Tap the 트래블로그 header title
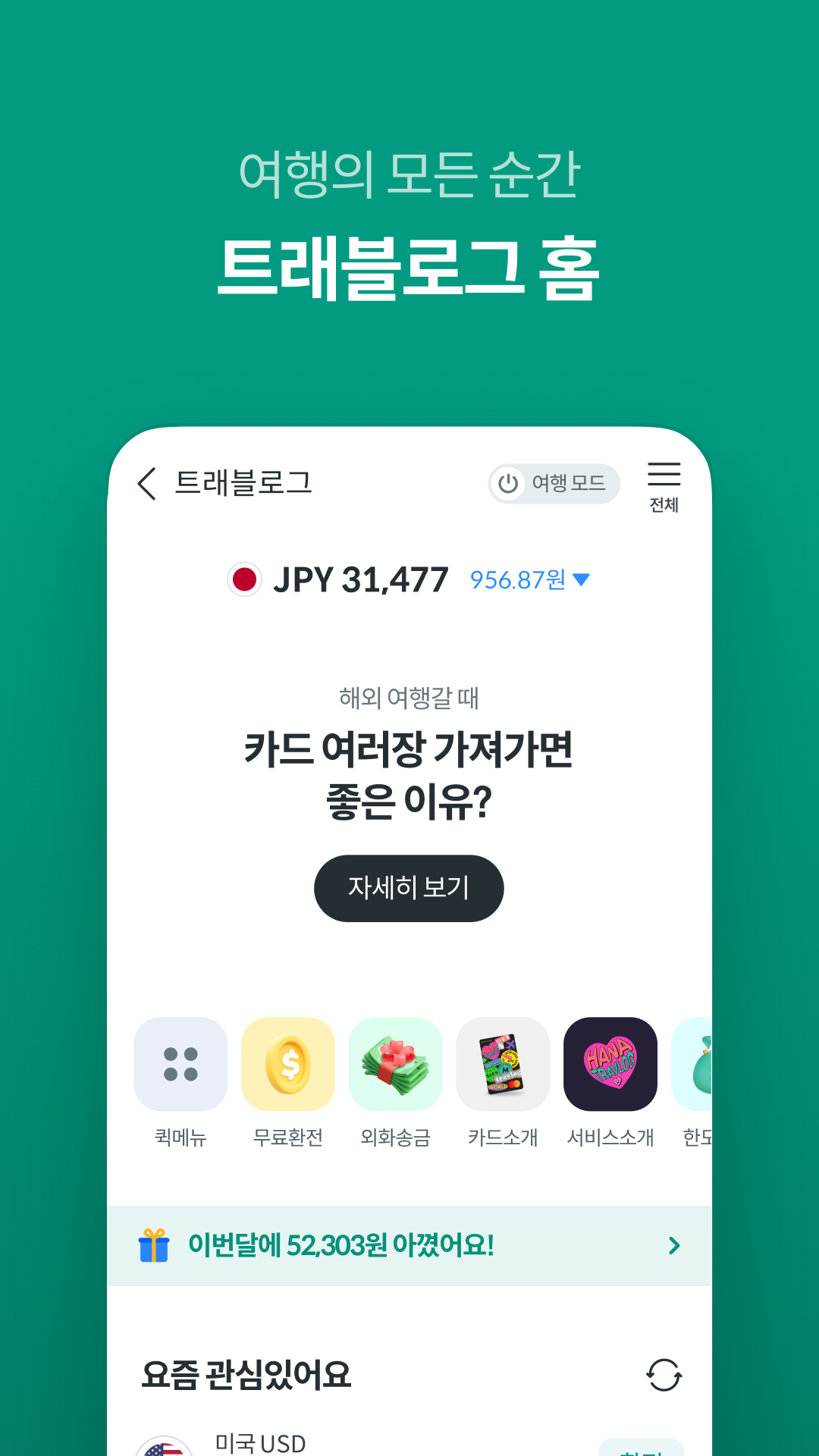 point(241,483)
